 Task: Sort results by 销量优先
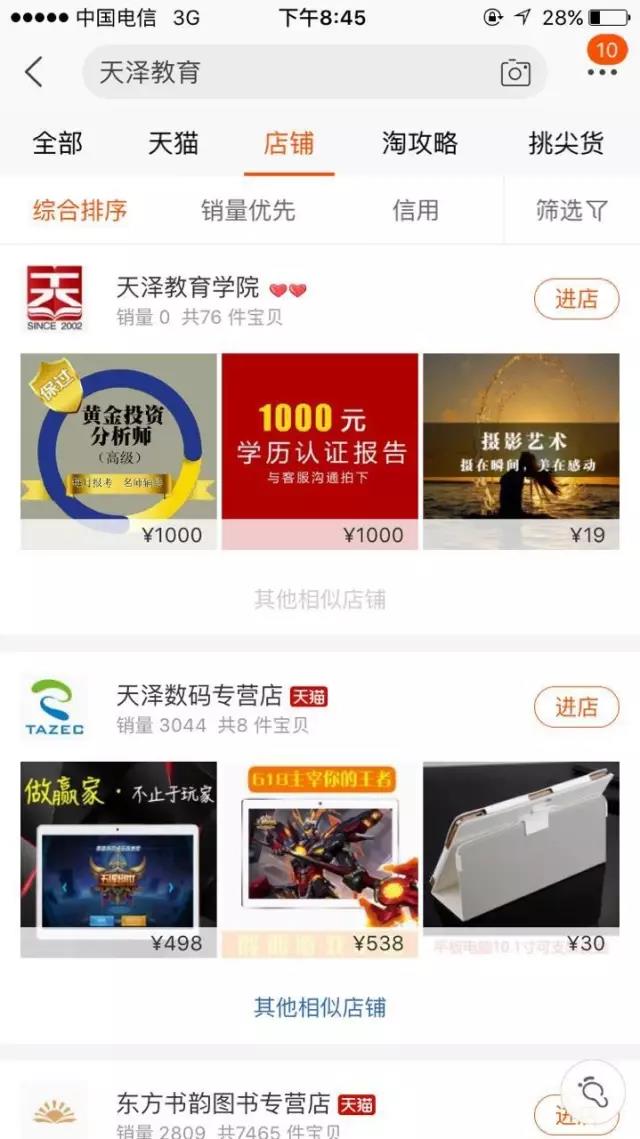click(248, 210)
